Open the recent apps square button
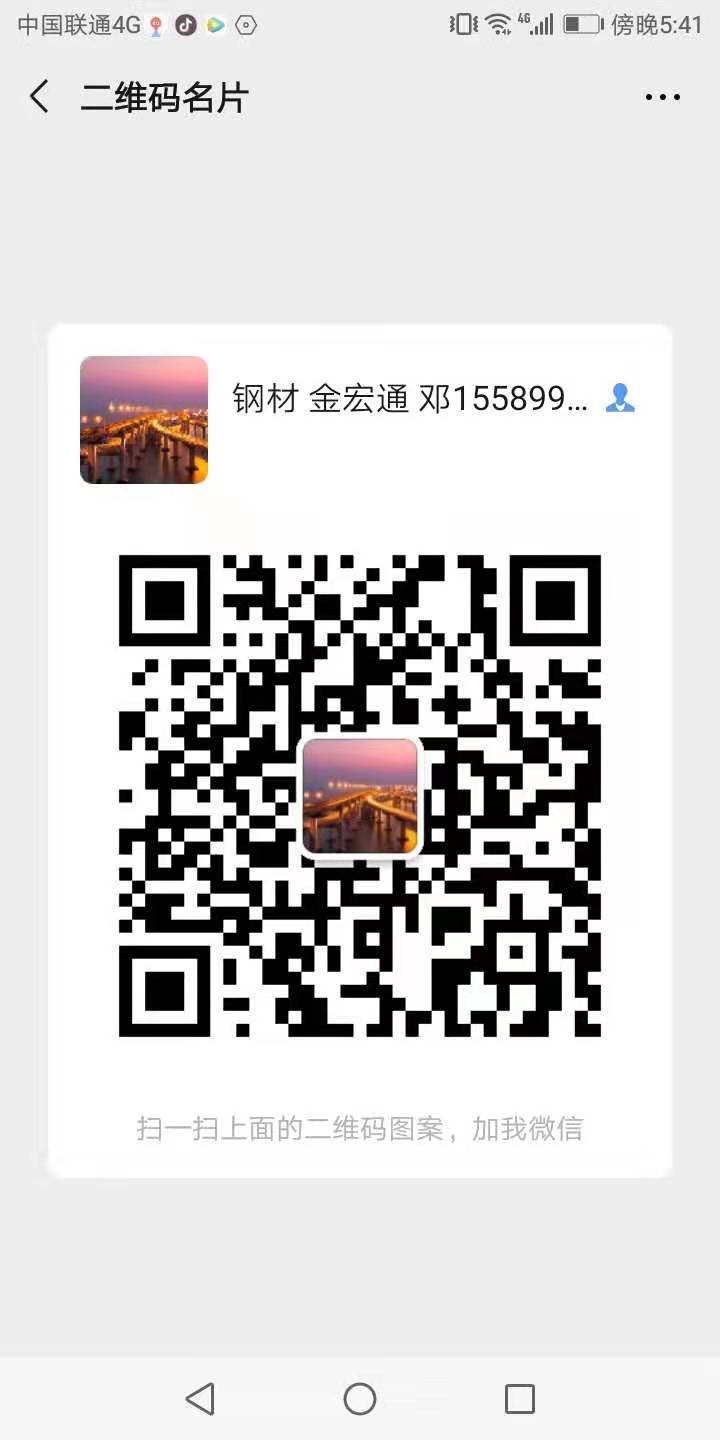Viewport: 720px width, 1440px height. 519,1398
